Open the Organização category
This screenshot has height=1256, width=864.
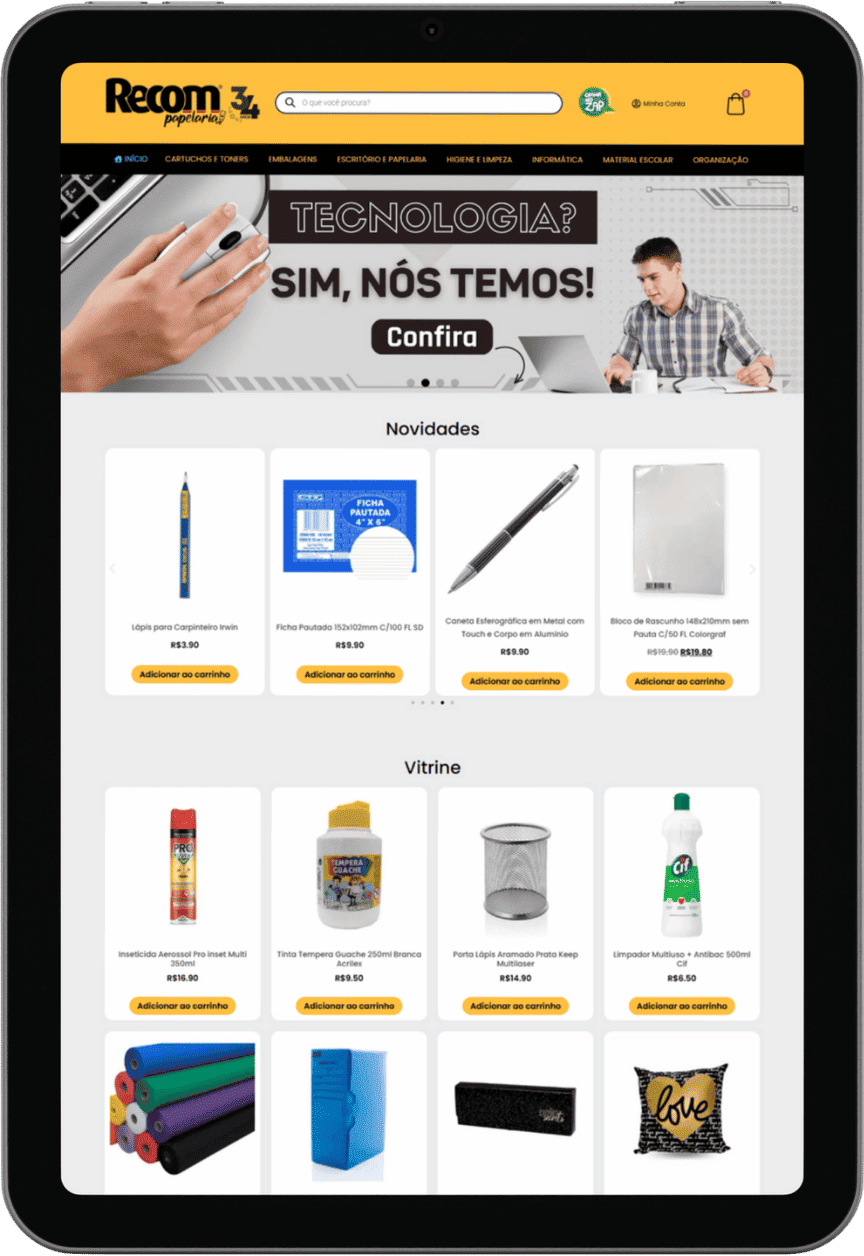(x=720, y=159)
